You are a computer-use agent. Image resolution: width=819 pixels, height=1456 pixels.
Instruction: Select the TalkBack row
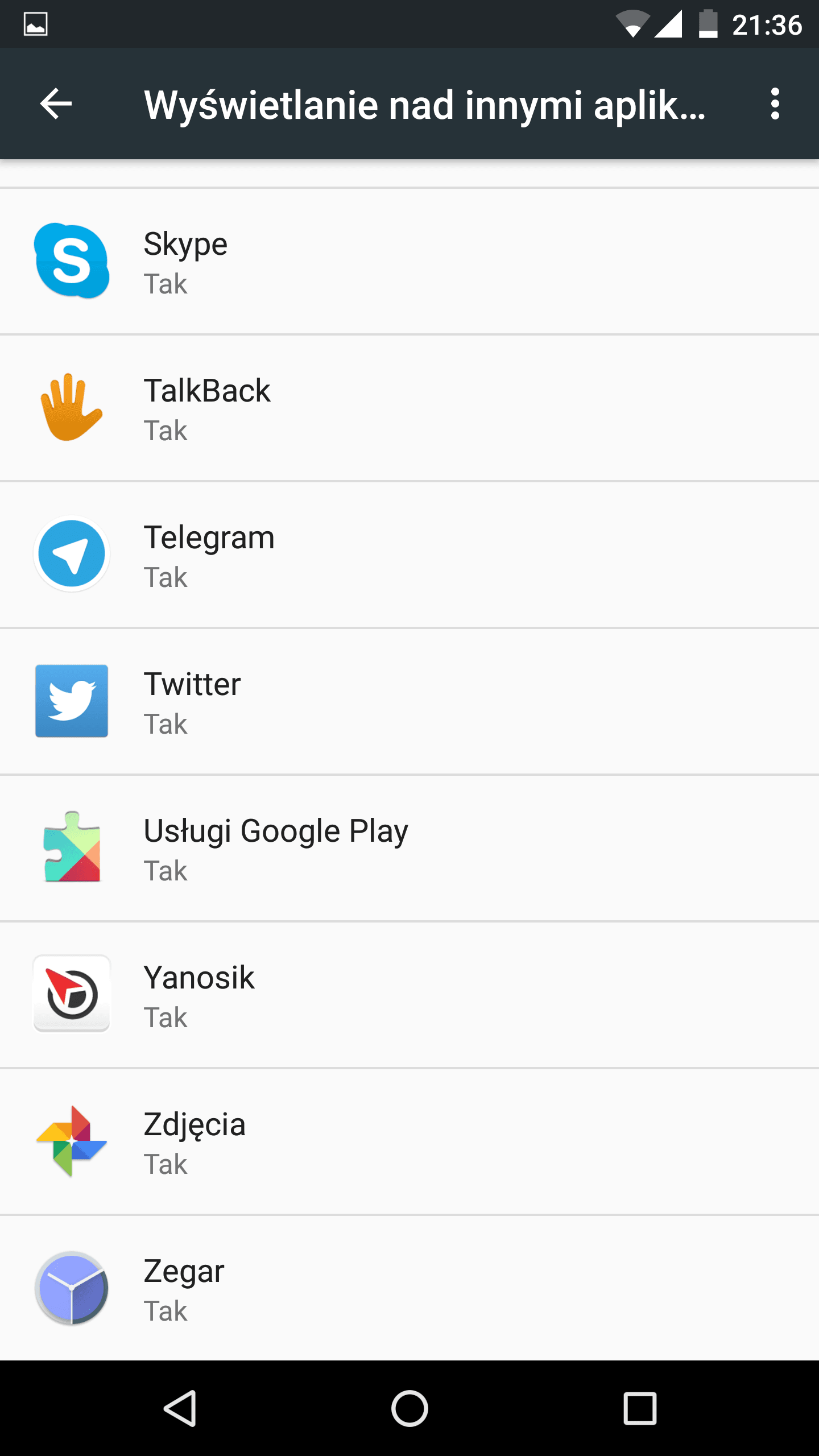[x=409, y=408]
